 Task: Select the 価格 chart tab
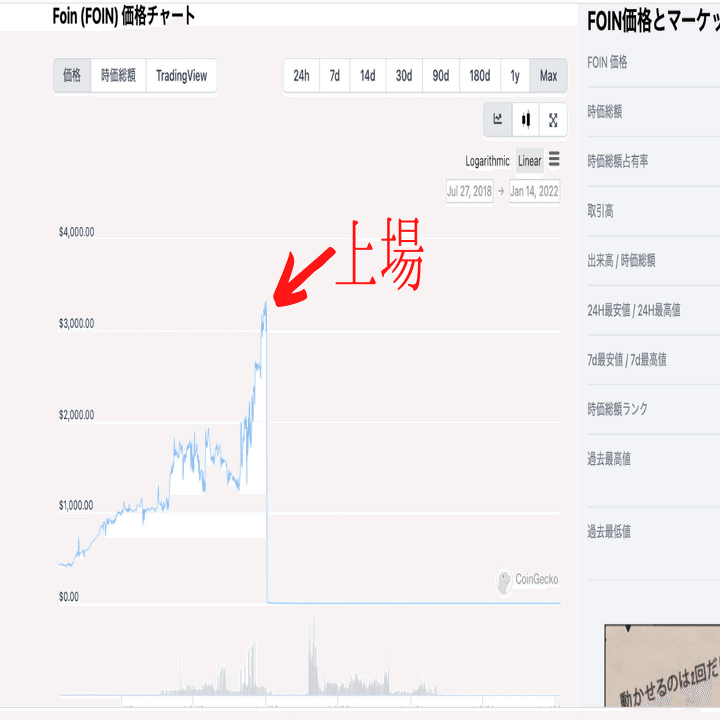(x=72, y=76)
